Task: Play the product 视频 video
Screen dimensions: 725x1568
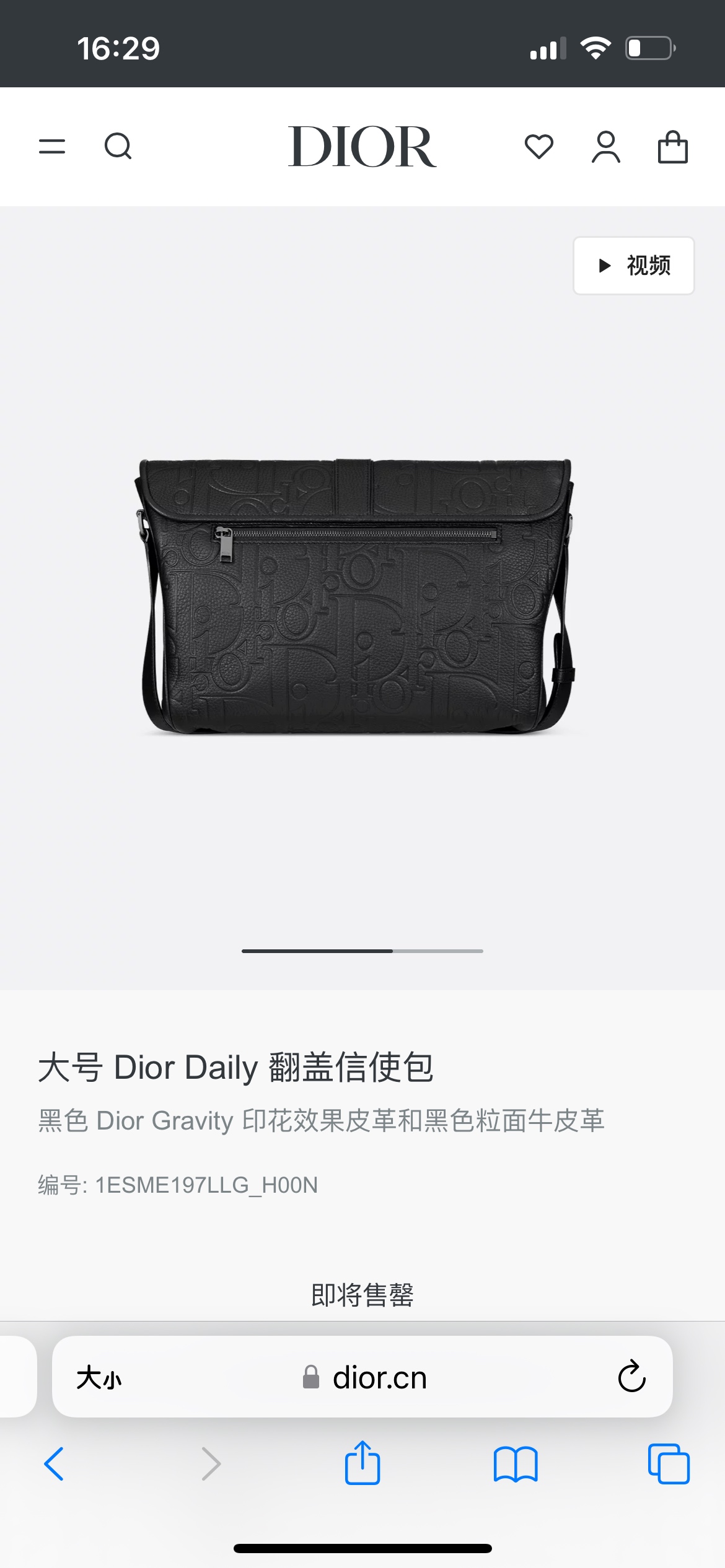Action: tap(633, 266)
